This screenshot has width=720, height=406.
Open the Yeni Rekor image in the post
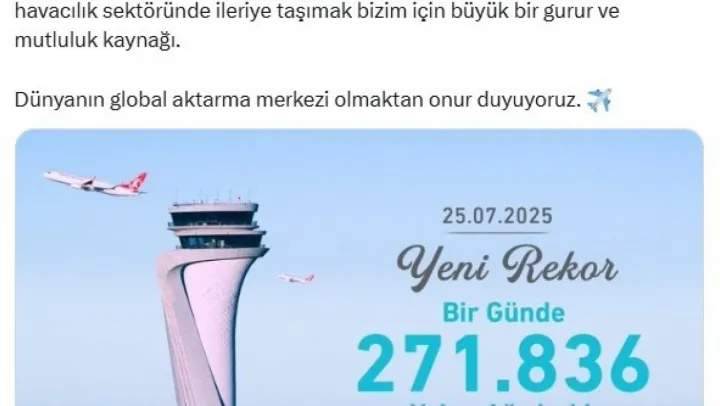(x=360, y=268)
